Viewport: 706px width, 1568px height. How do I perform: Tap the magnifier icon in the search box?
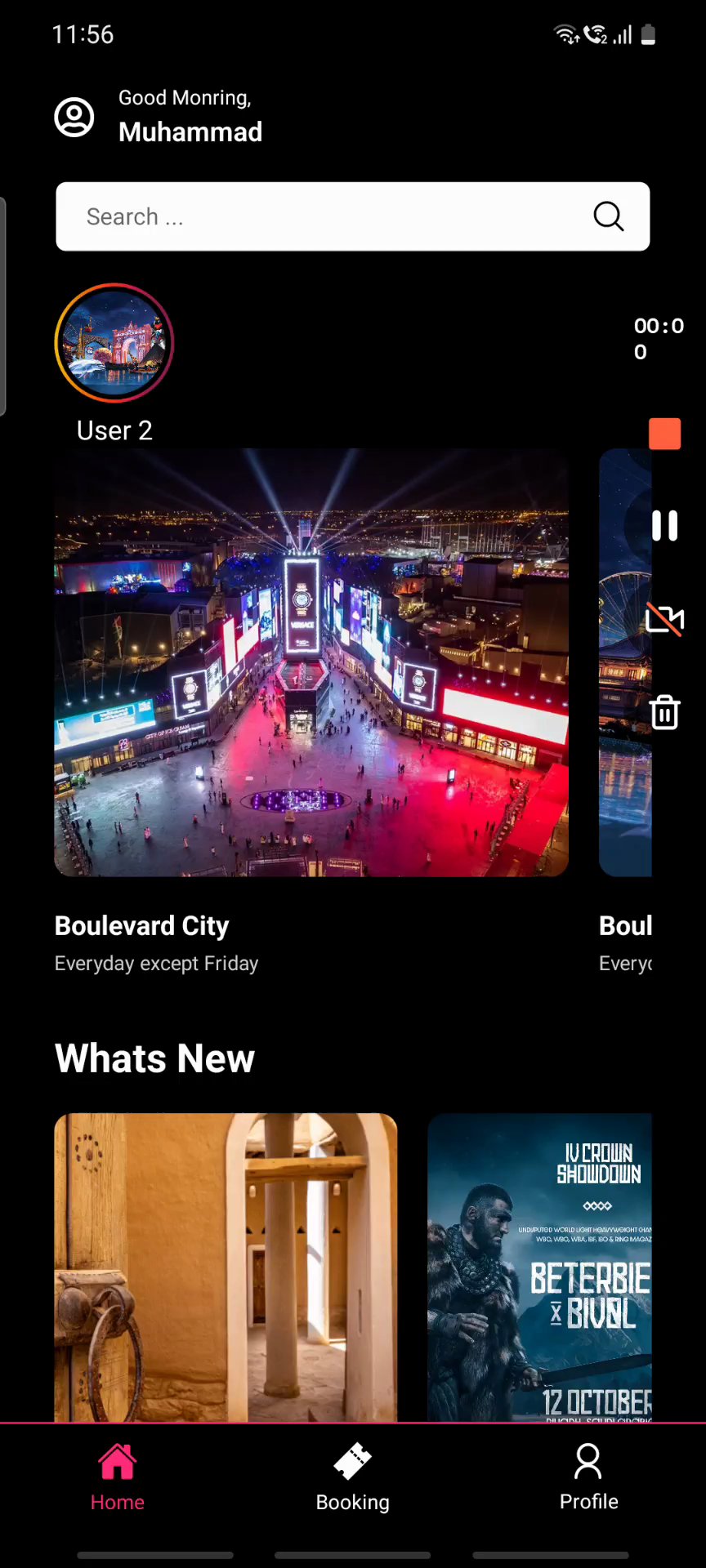(609, 216)
